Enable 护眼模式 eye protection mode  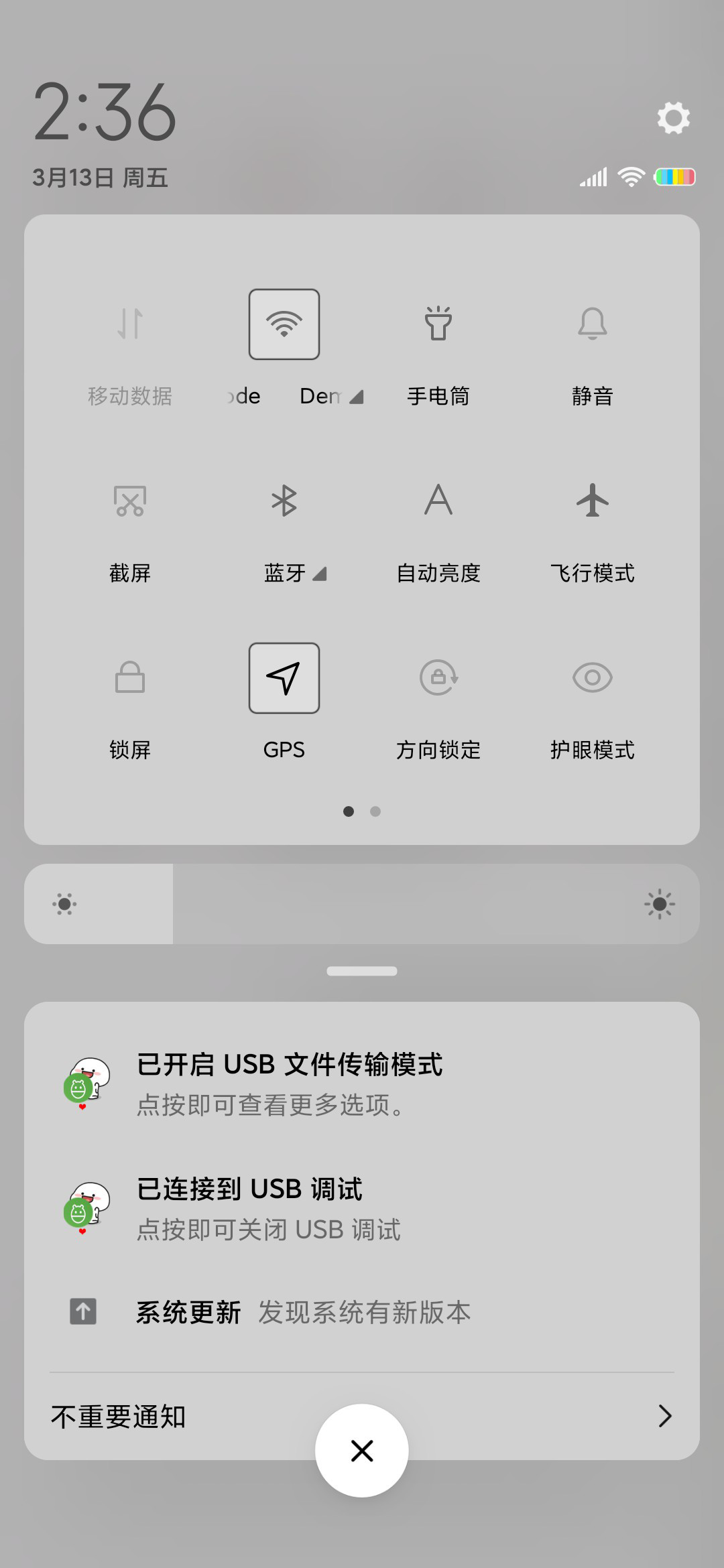(593, 678)
